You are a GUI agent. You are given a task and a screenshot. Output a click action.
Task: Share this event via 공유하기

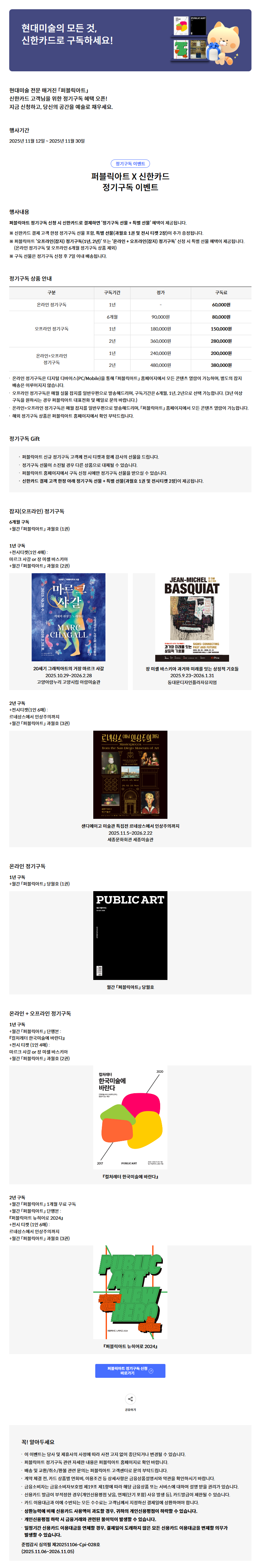tap(130, 1399)
